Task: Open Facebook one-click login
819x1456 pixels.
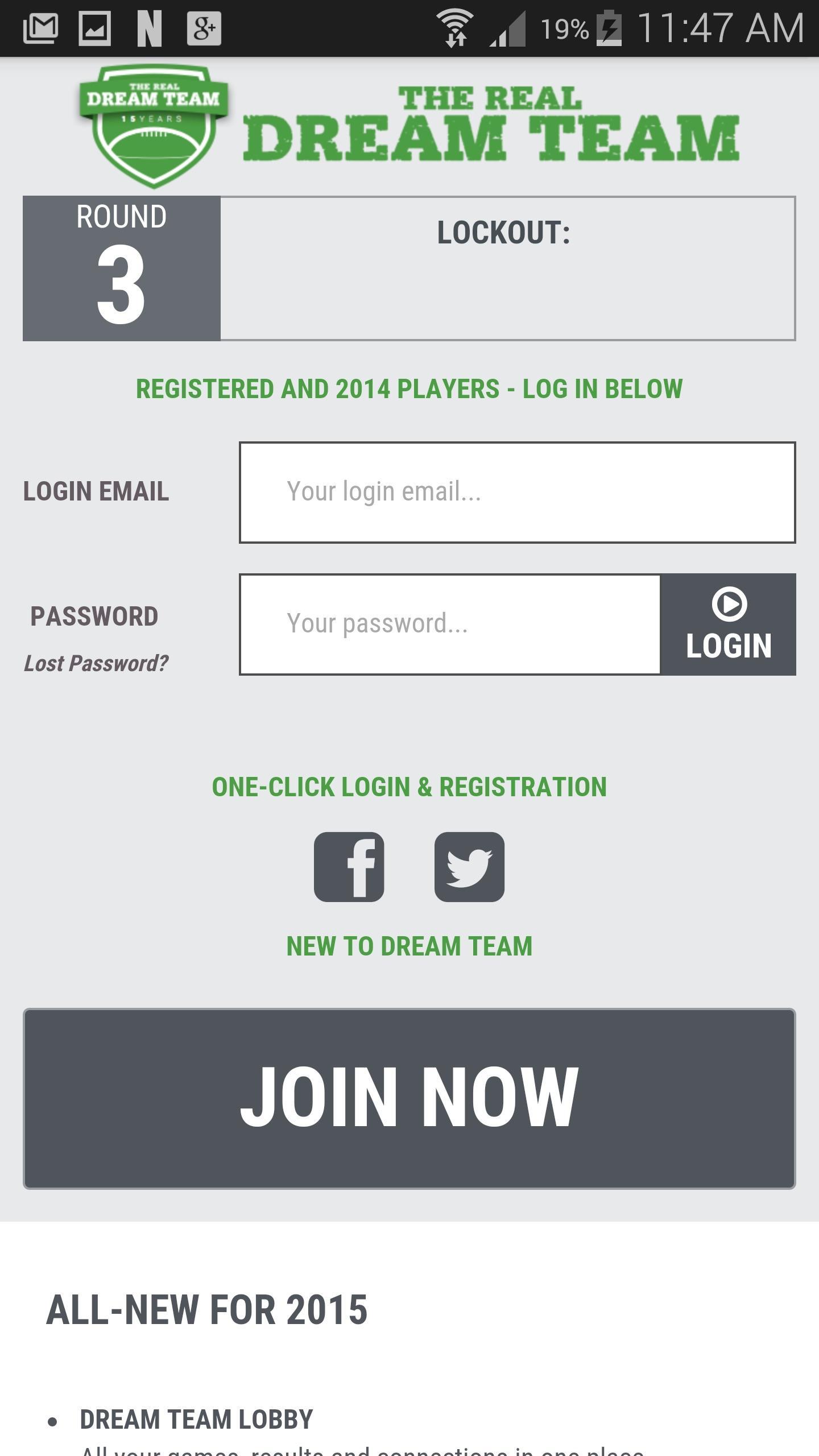Action: pyautogui.click(x=350, y=867)
